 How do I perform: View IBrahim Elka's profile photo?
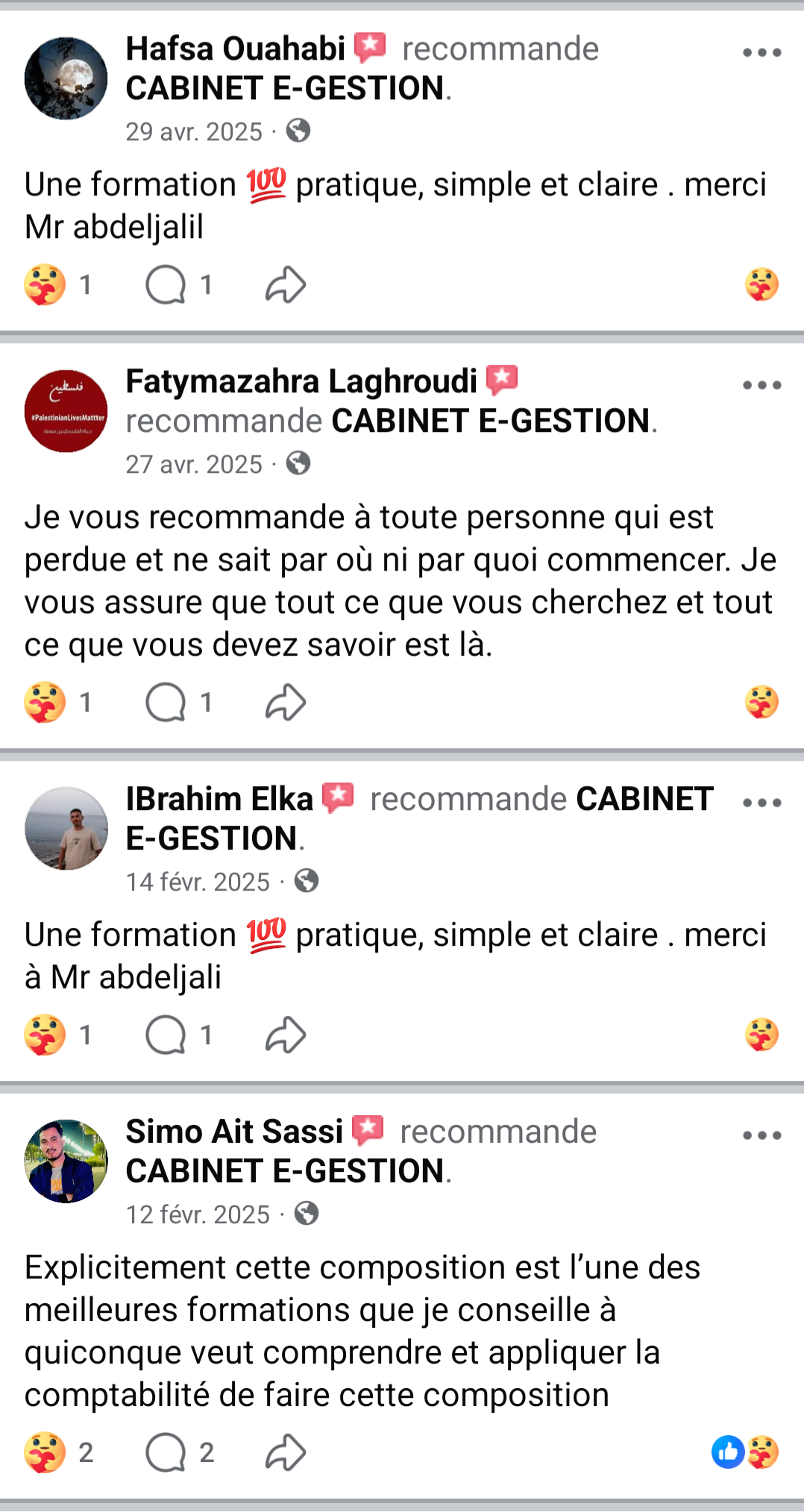point(66,829)
